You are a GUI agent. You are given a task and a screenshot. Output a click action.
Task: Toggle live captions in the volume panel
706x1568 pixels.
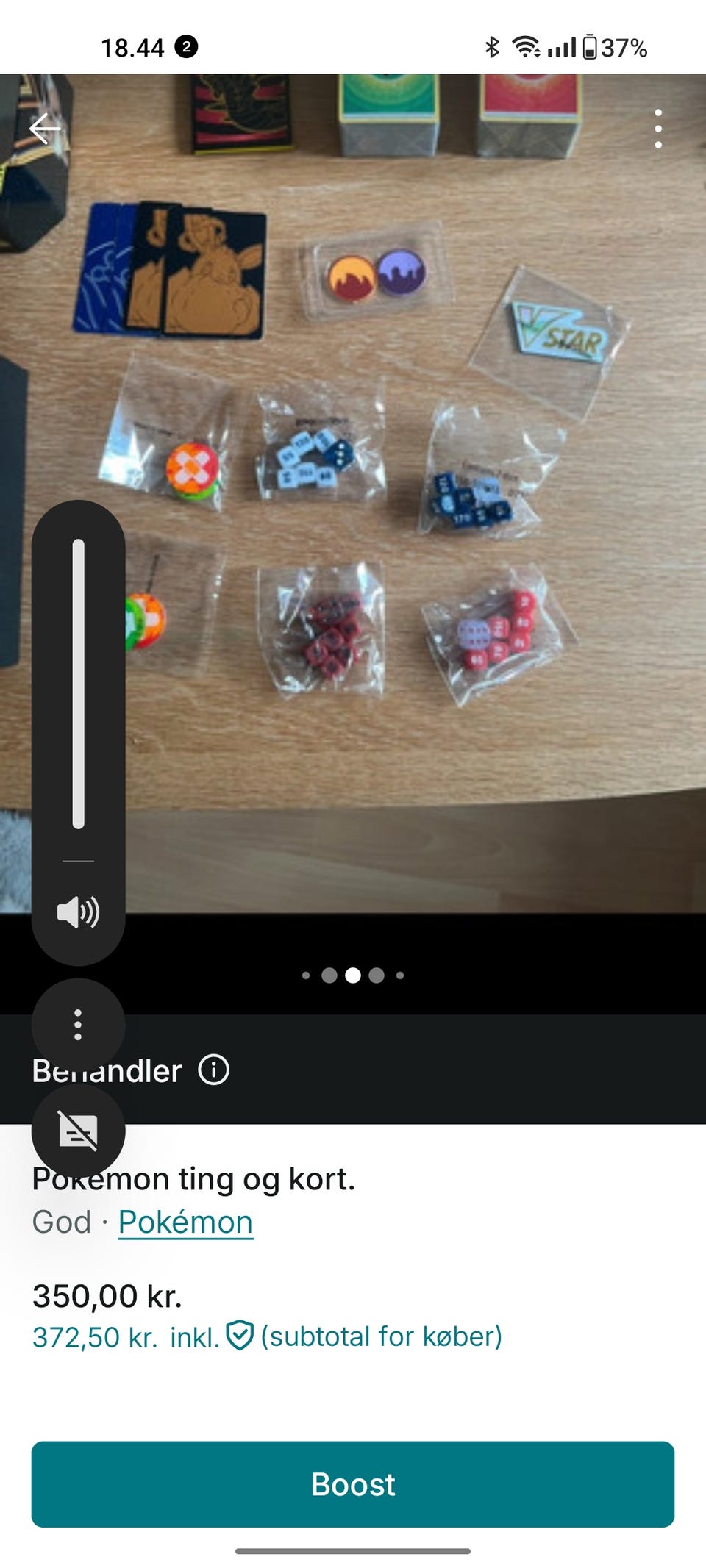[78, 1130]
